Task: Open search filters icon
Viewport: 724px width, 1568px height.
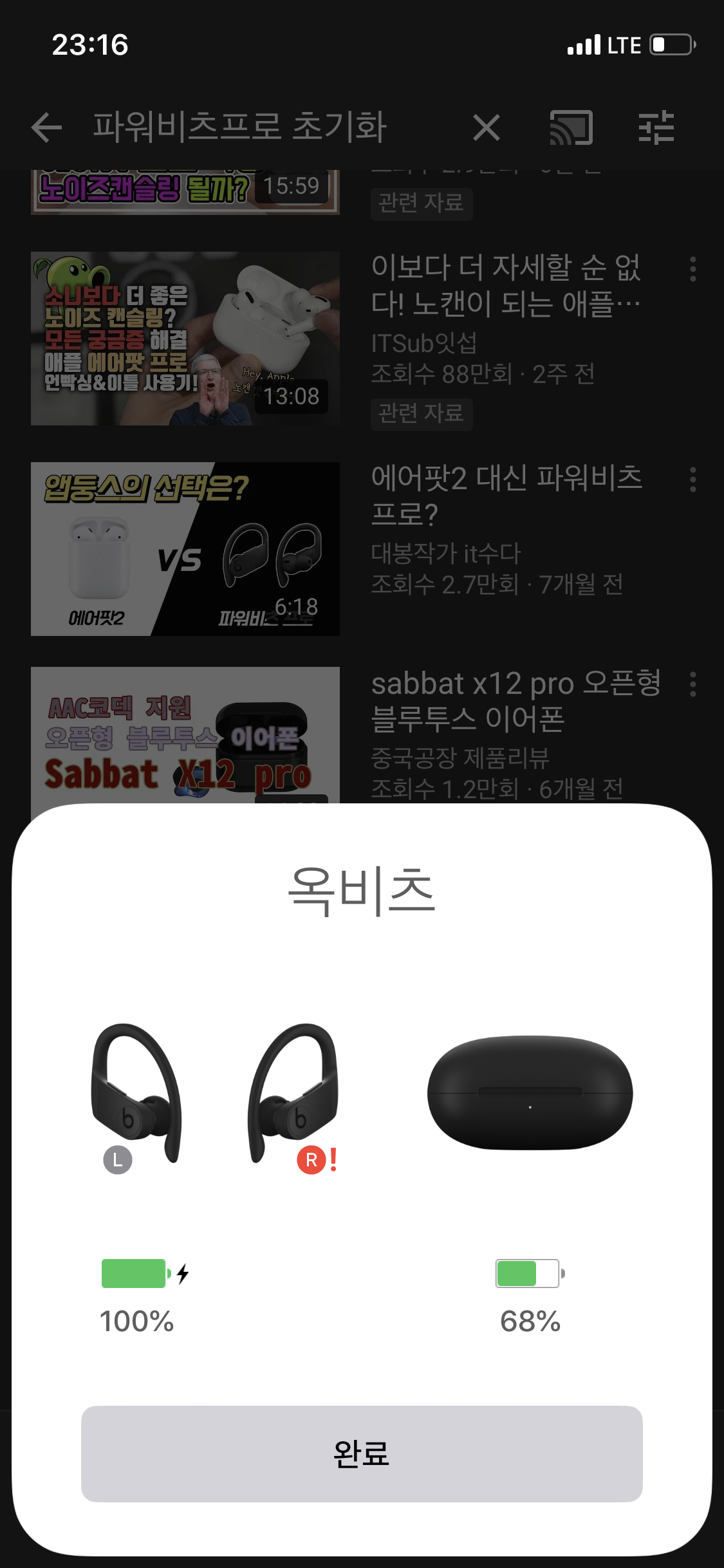Action: point(656,127)
